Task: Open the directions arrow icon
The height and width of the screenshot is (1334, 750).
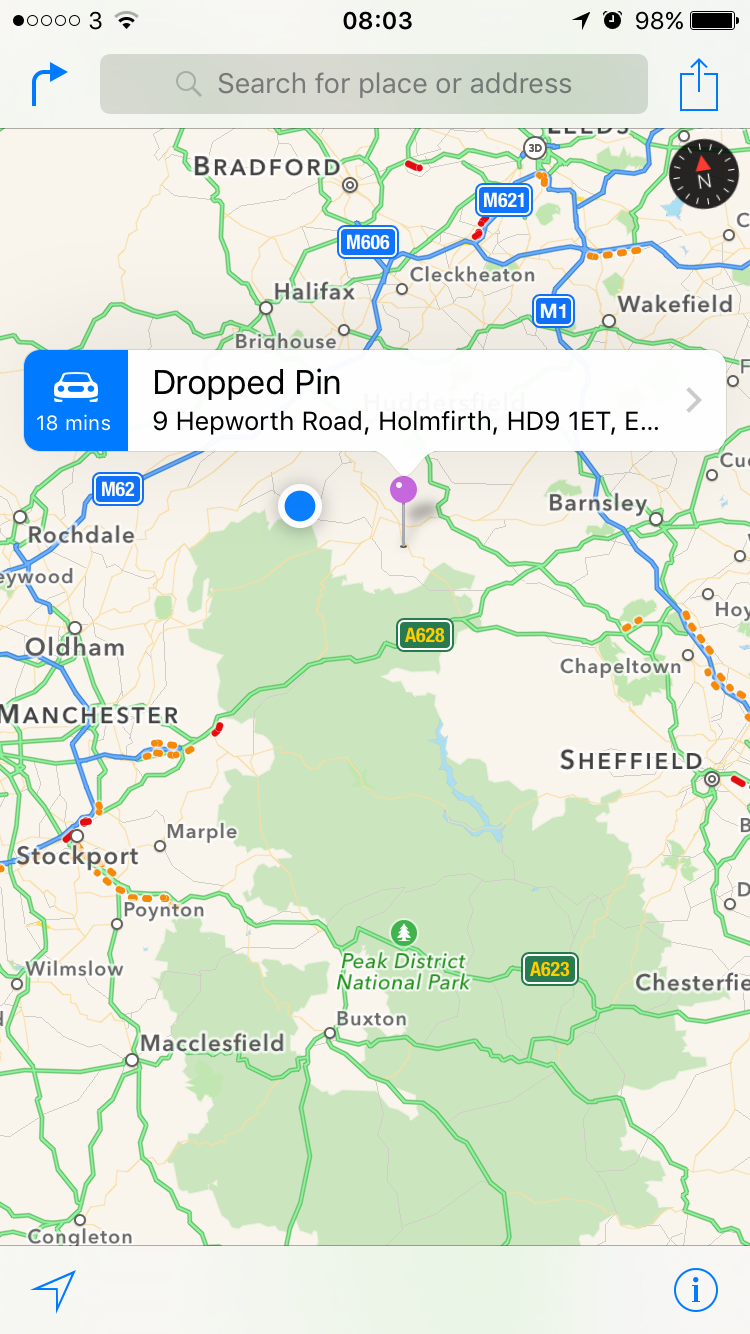Action: pos(49,85)
